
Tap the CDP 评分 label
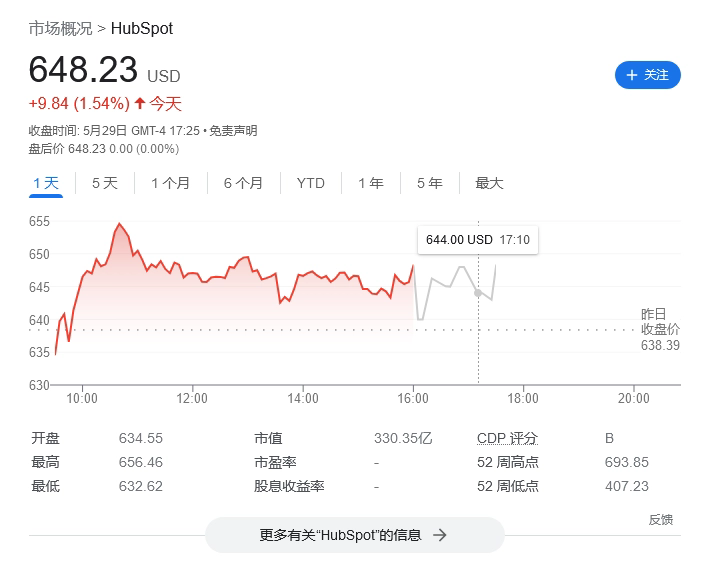[x=507, y=438]
